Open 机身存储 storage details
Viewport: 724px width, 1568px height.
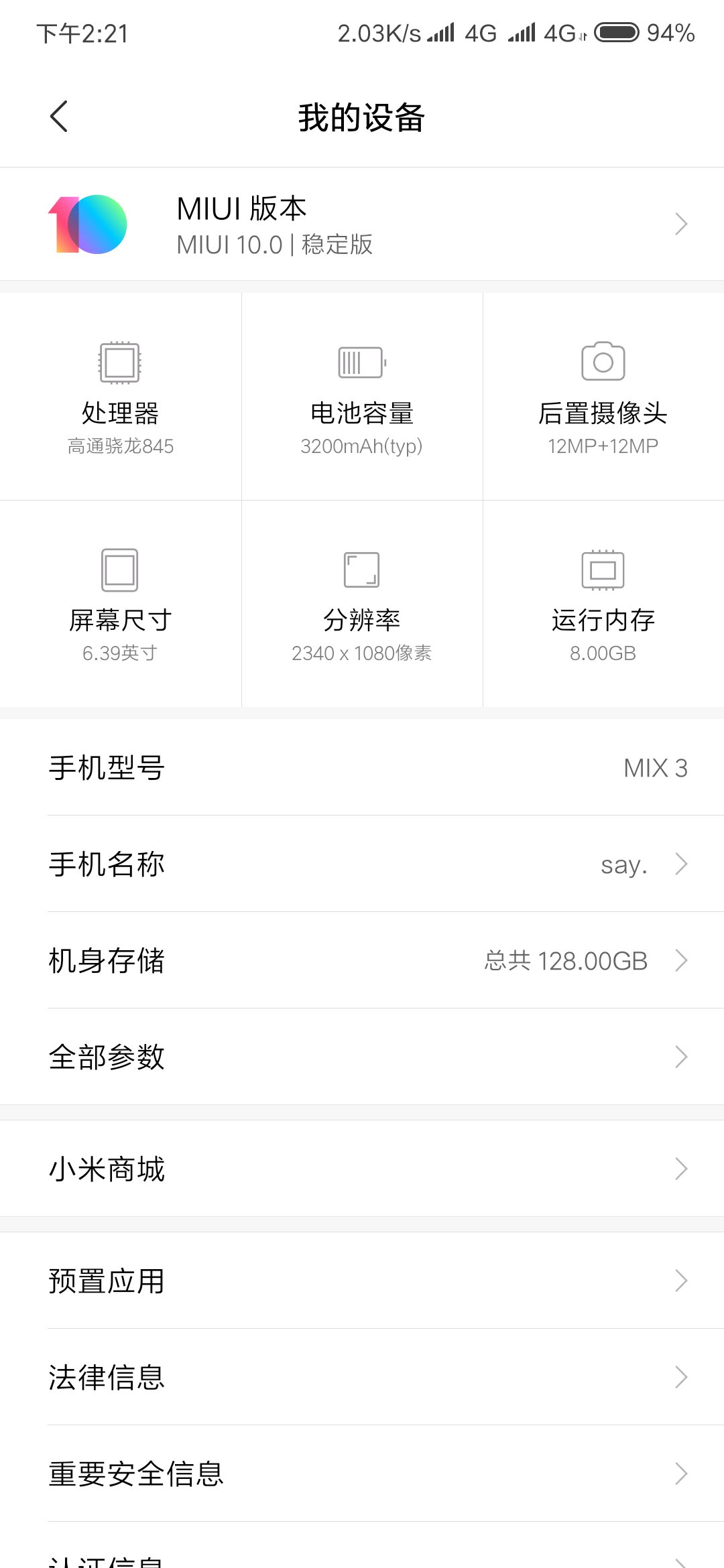(362, 960)
